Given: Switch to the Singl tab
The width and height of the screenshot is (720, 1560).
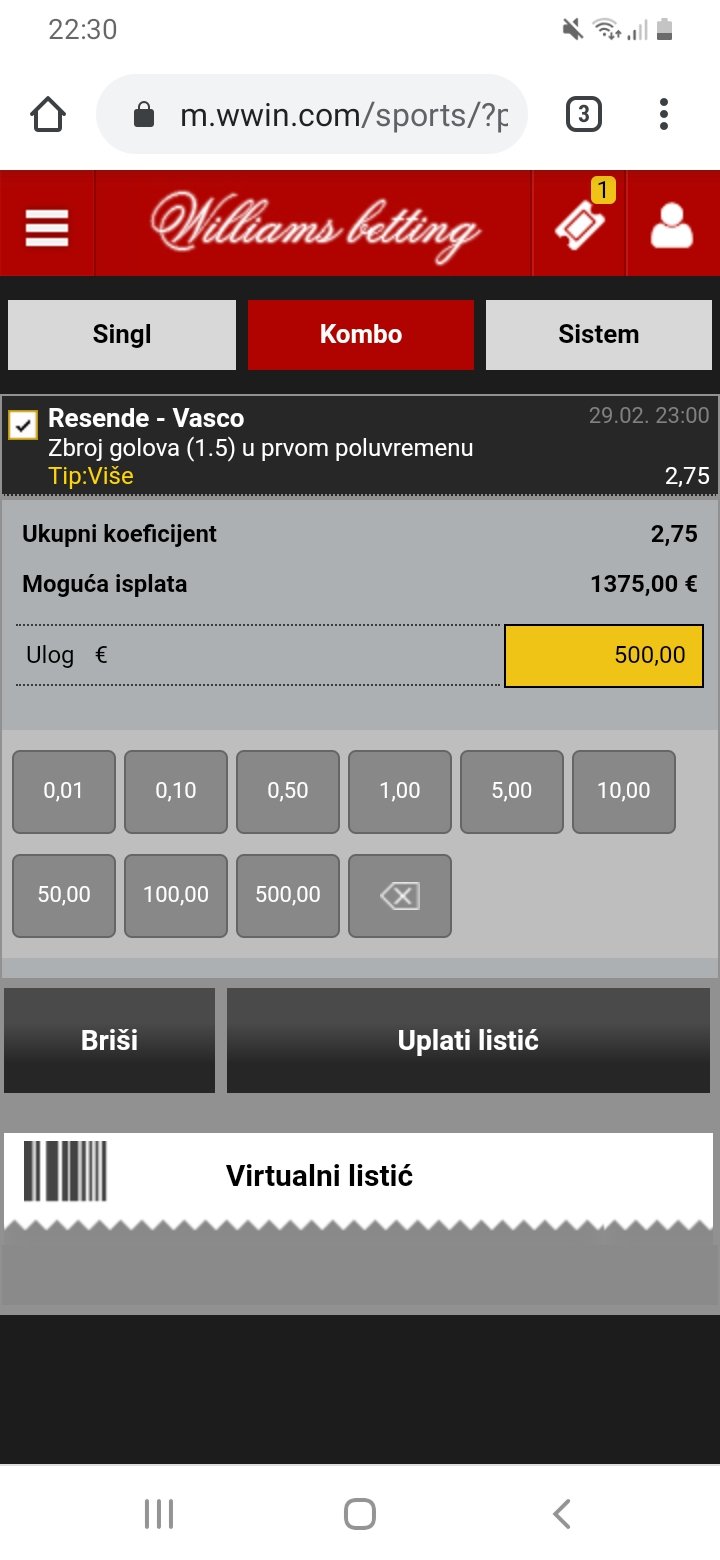Looking at the screenshot, I should click(122, 334).
